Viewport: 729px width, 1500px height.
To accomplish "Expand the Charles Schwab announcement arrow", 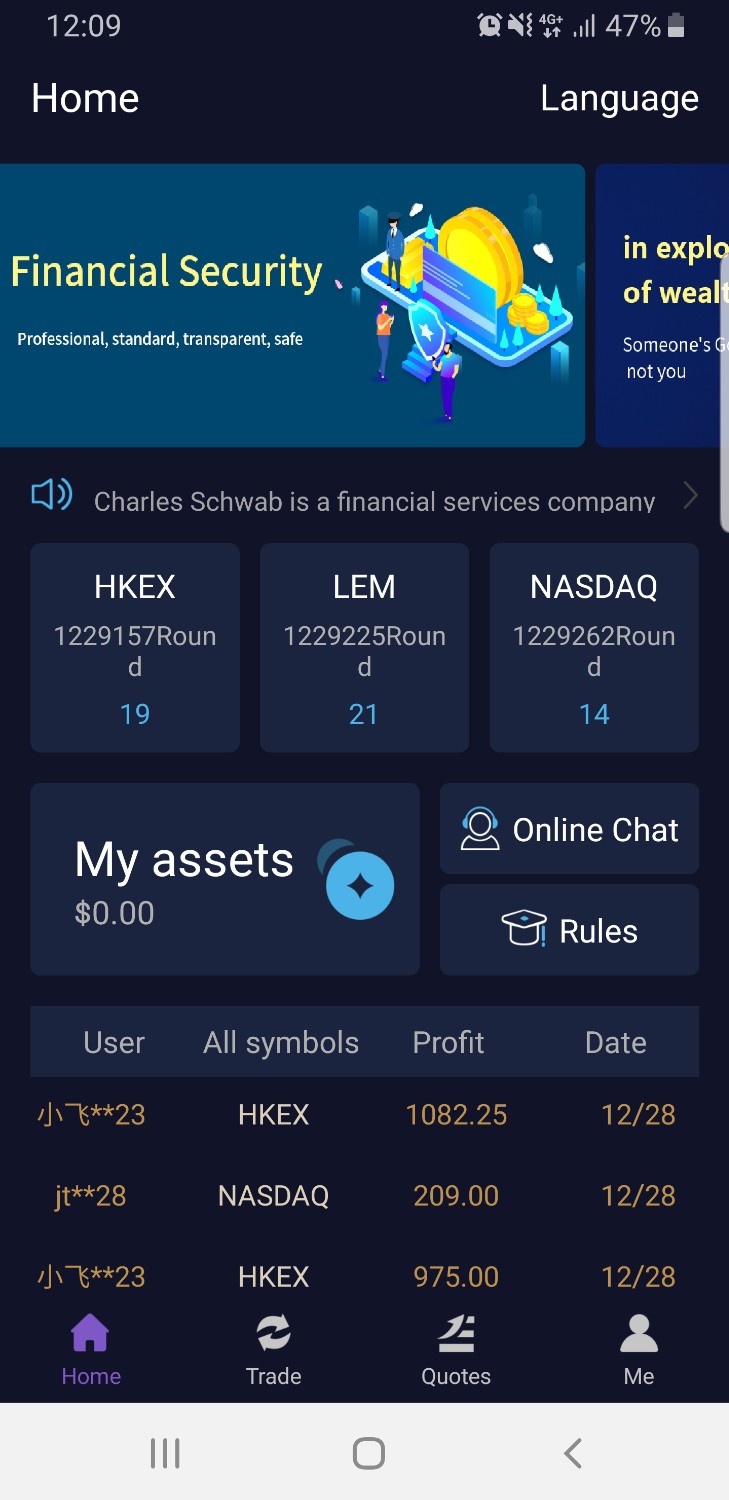I will [x=690, y=496].
